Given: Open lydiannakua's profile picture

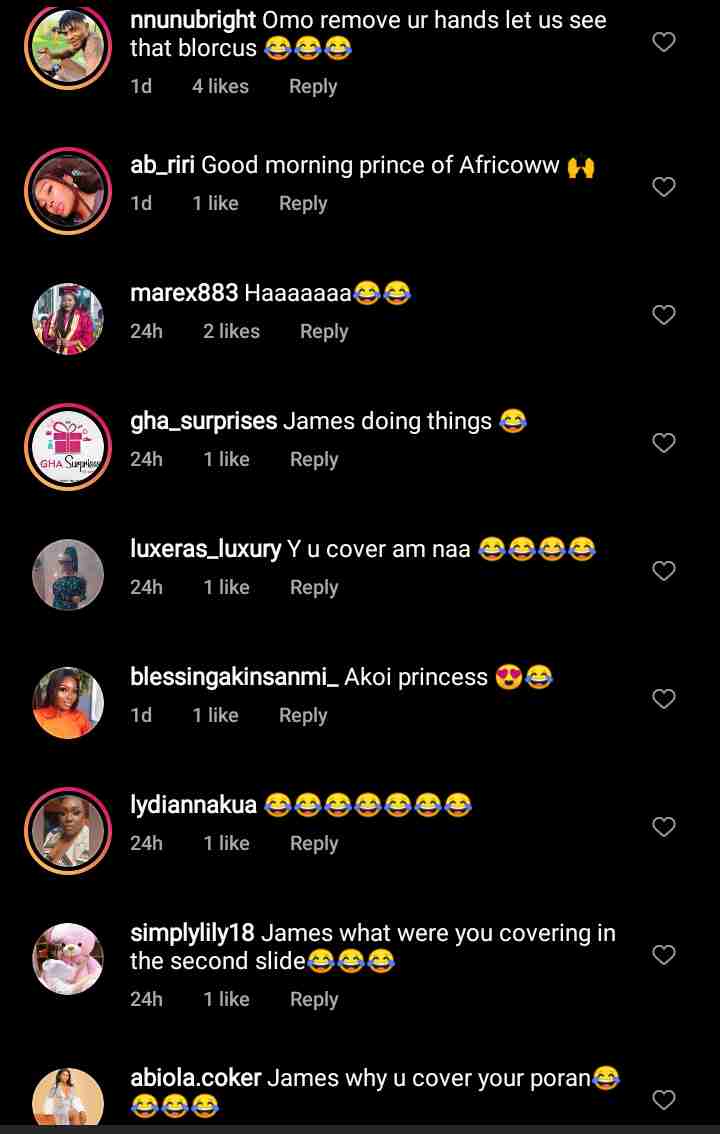Looking at the screenshot, I should (x=68, y=830).
